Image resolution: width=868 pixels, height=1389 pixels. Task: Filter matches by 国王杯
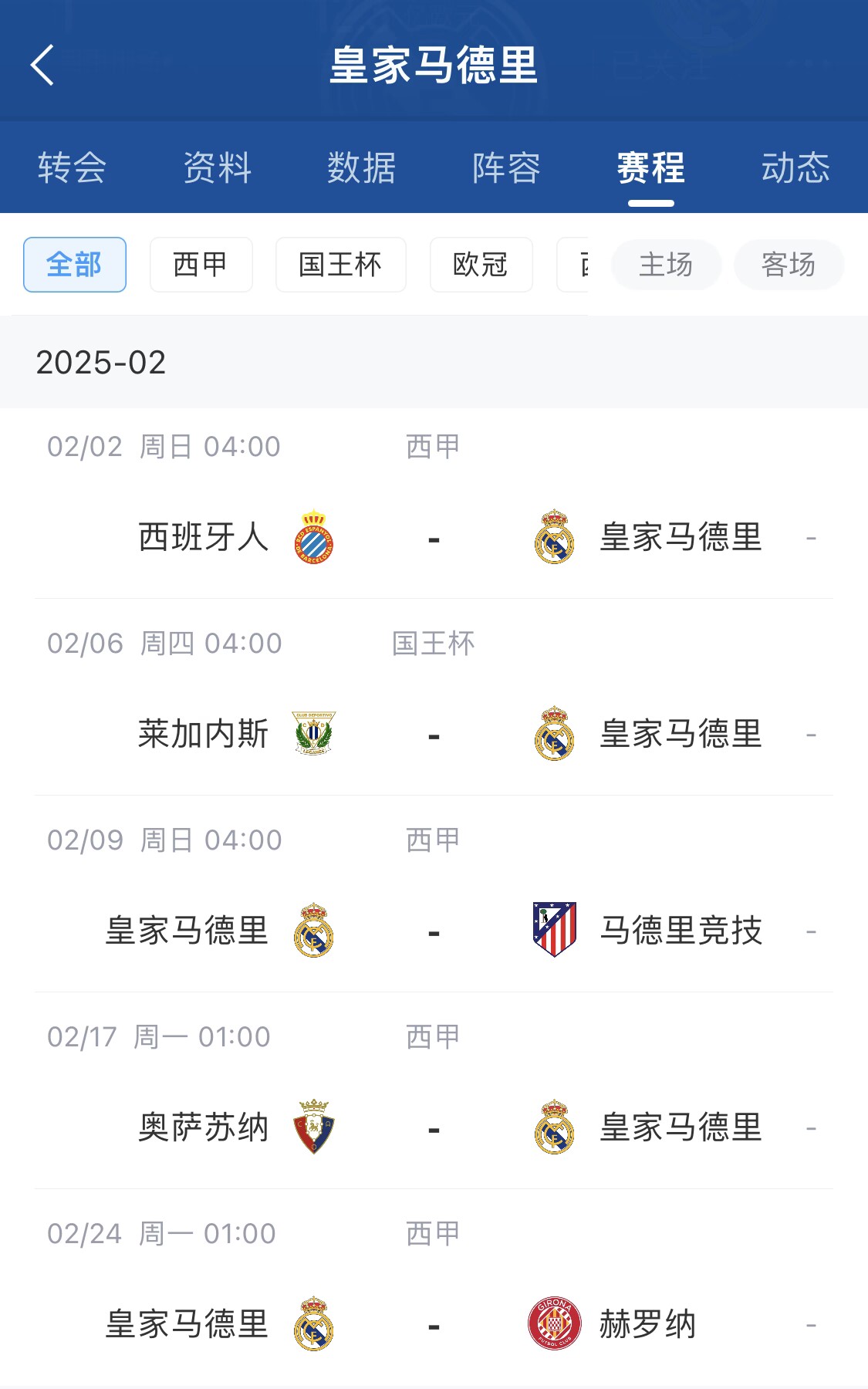340,265
